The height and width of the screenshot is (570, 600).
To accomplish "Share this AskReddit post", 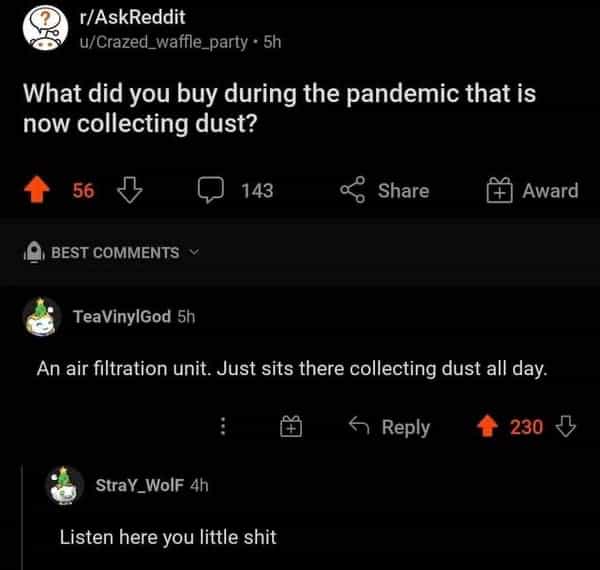I will (x=385, y=190).
